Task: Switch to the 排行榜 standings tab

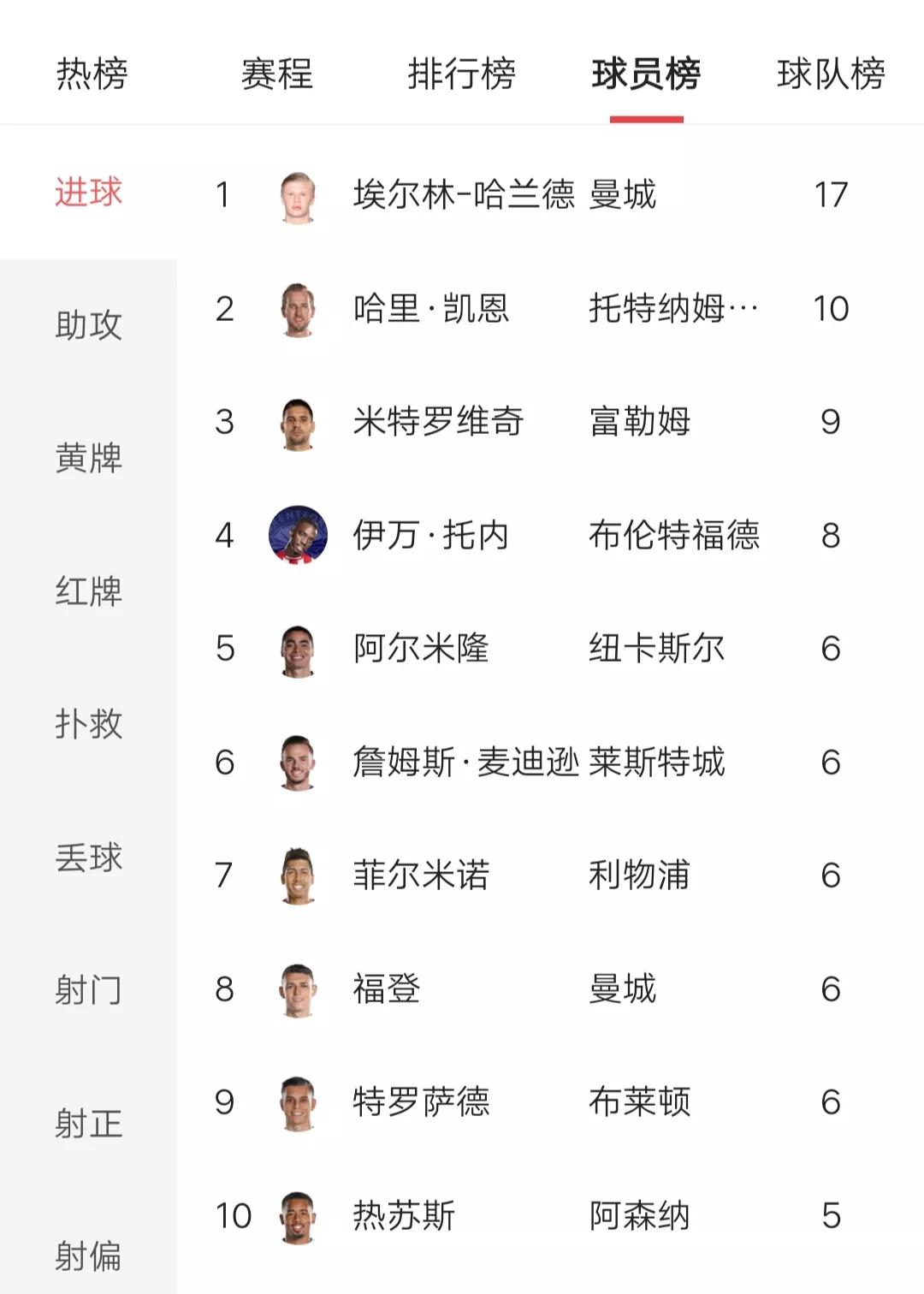Action: click(461, 74)
